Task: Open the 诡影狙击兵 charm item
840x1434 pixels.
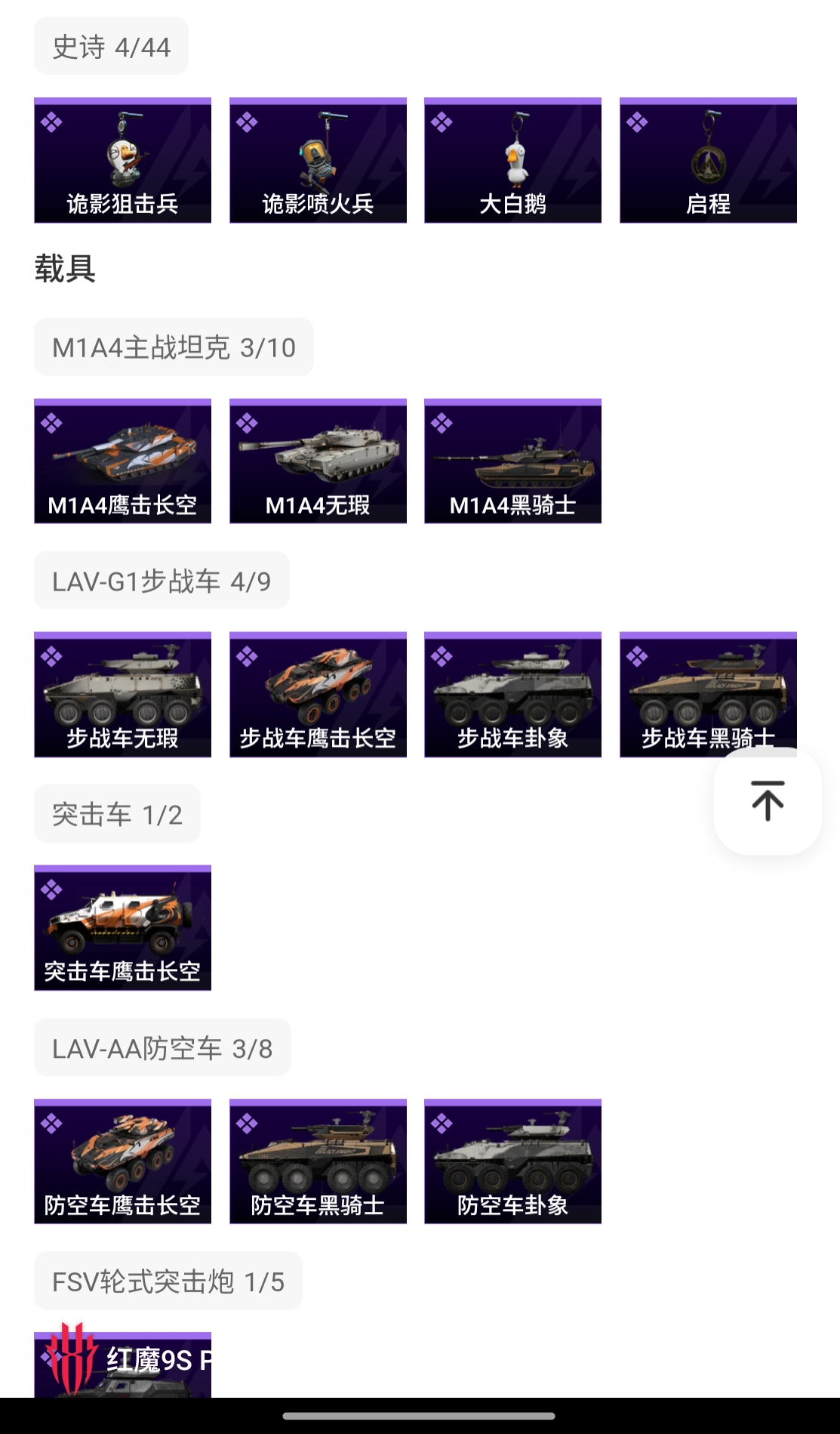Action: point(122,160)
